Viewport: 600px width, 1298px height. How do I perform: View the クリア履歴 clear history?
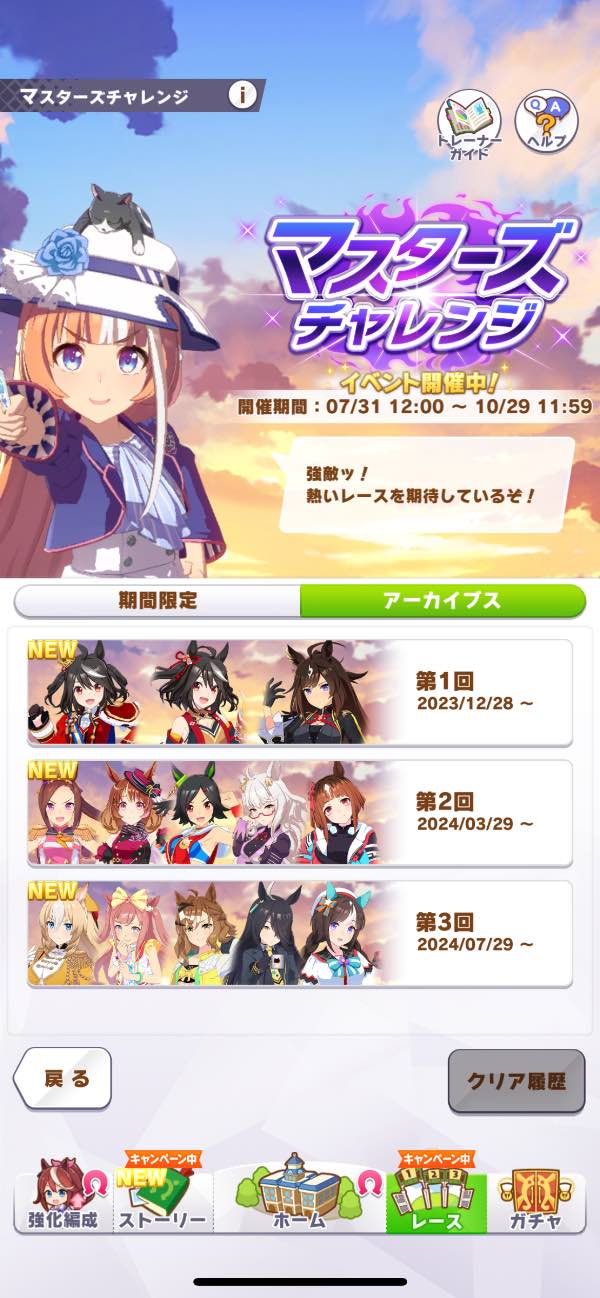516,1080
